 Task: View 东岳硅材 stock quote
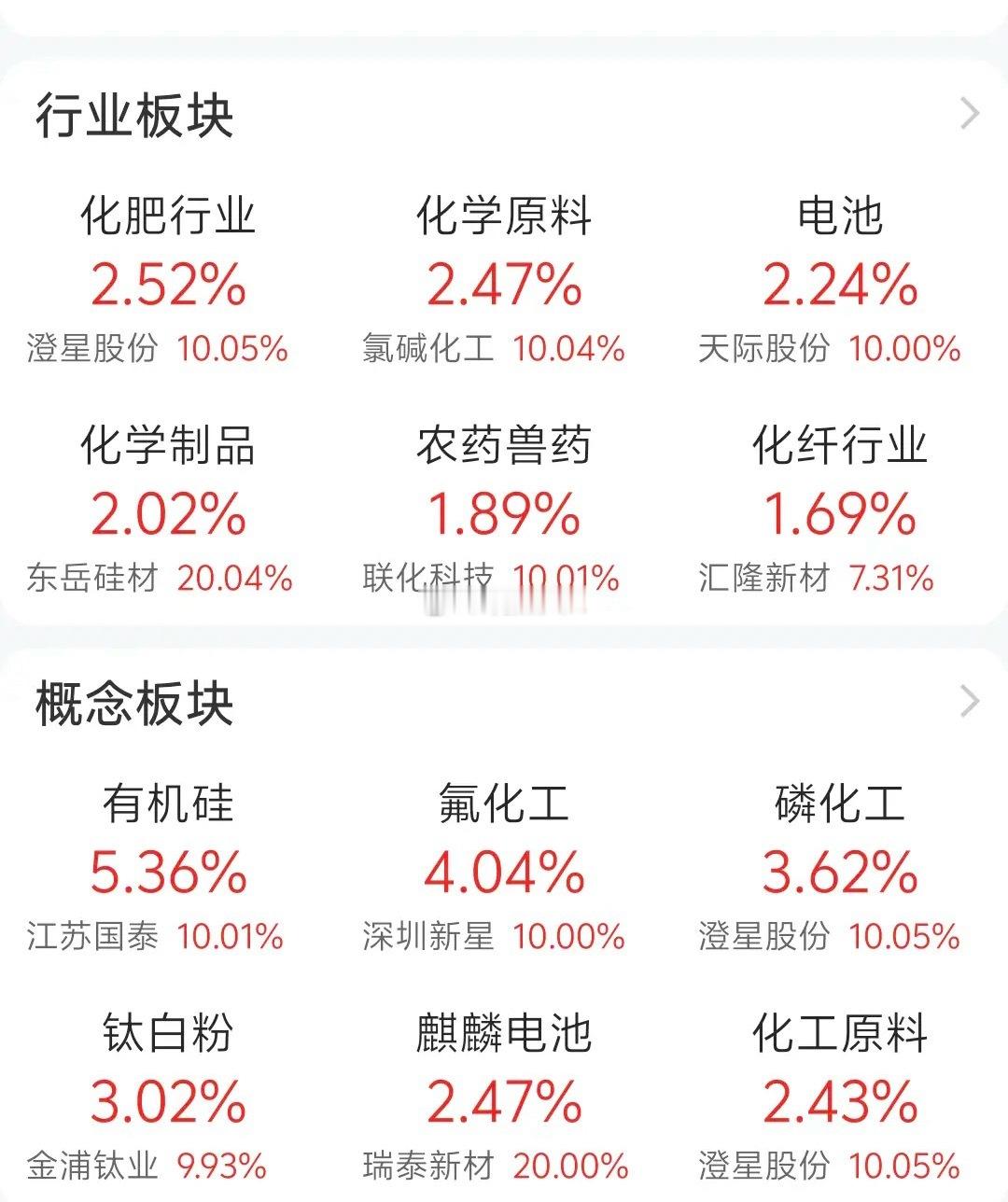(91, 580)
